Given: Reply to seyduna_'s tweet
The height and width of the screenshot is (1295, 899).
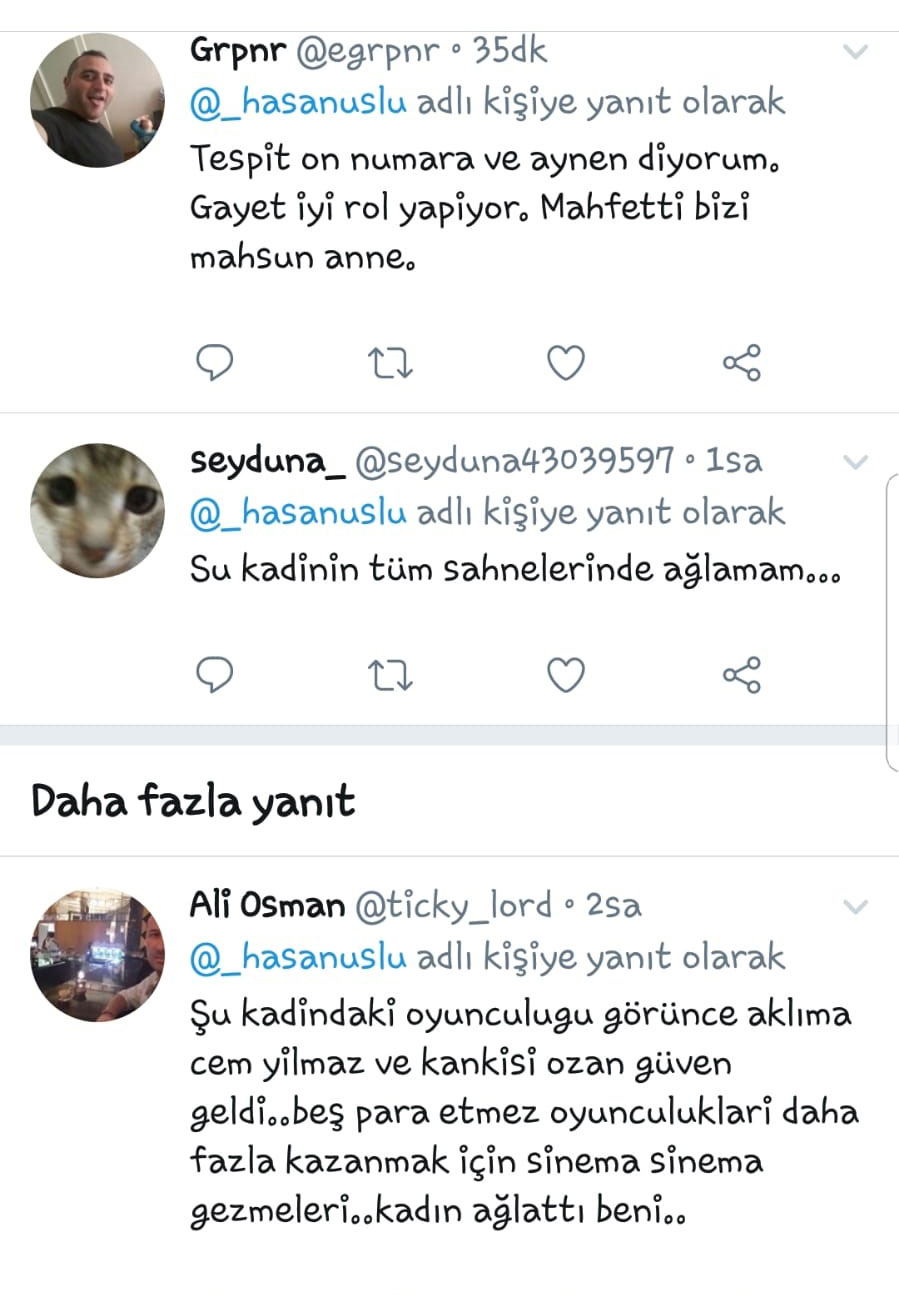Looking at the screenshot, I should tap(213, 676).
